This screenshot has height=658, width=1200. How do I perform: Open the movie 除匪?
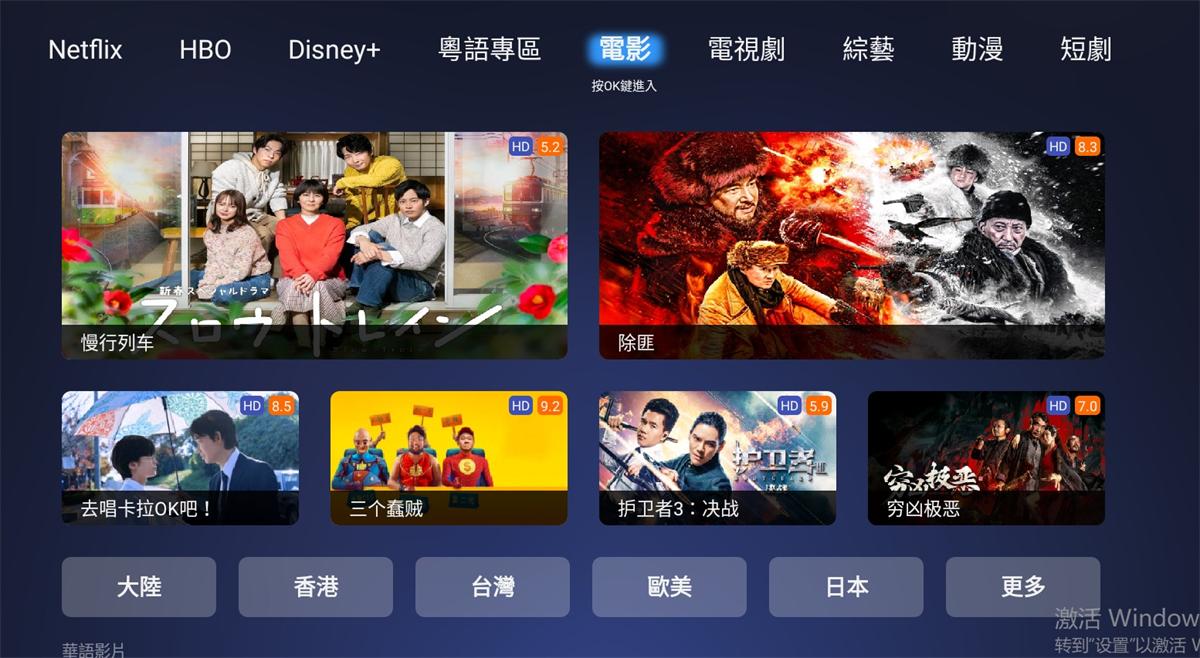click(851, 245)
